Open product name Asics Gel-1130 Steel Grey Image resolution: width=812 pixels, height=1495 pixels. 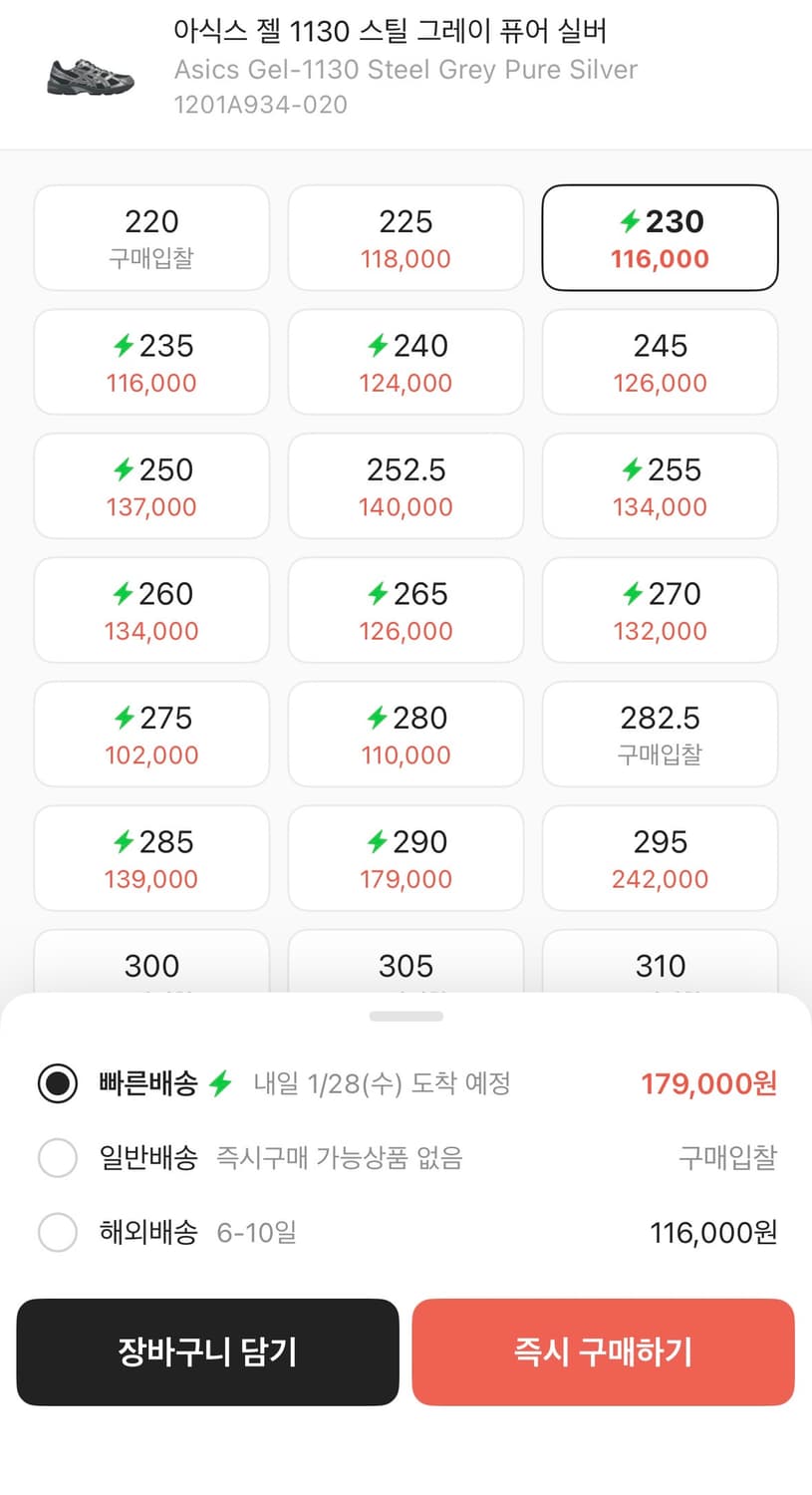(x=406, y=70)
